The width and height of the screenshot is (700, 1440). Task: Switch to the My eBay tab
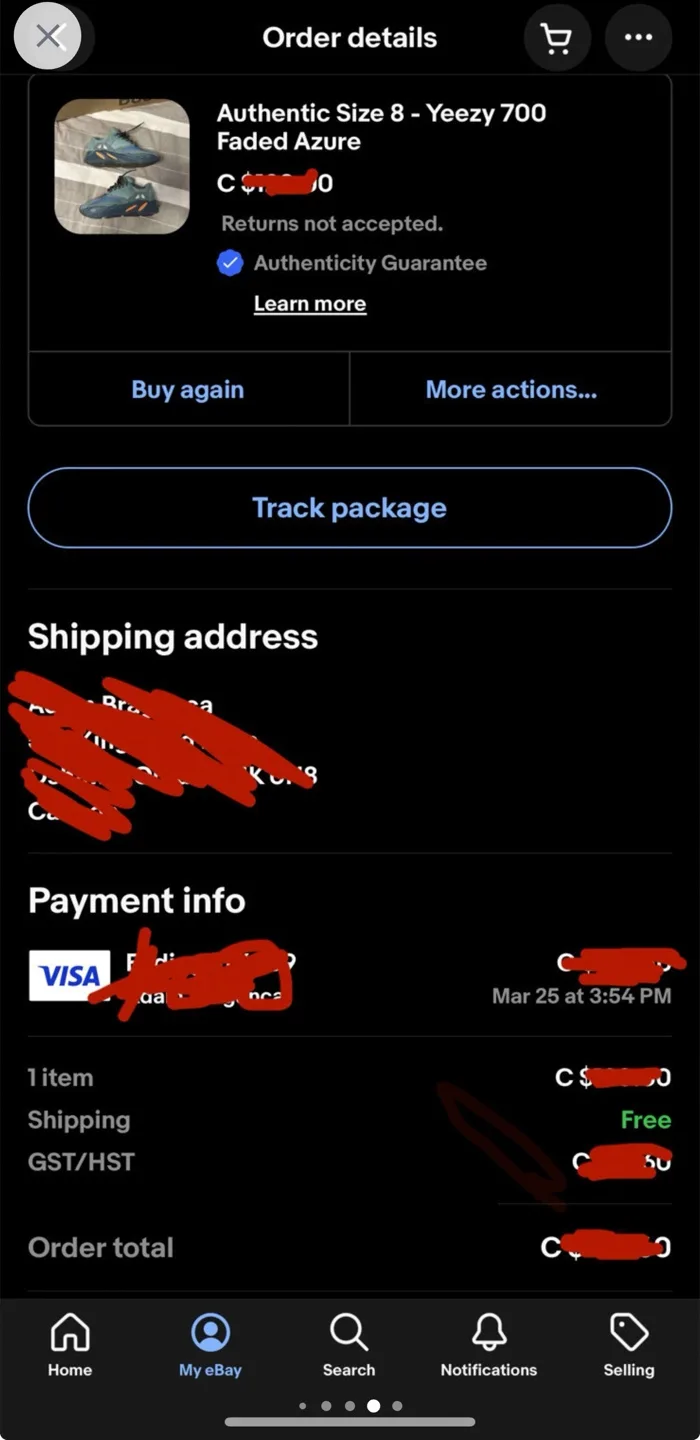point(210,1345)
